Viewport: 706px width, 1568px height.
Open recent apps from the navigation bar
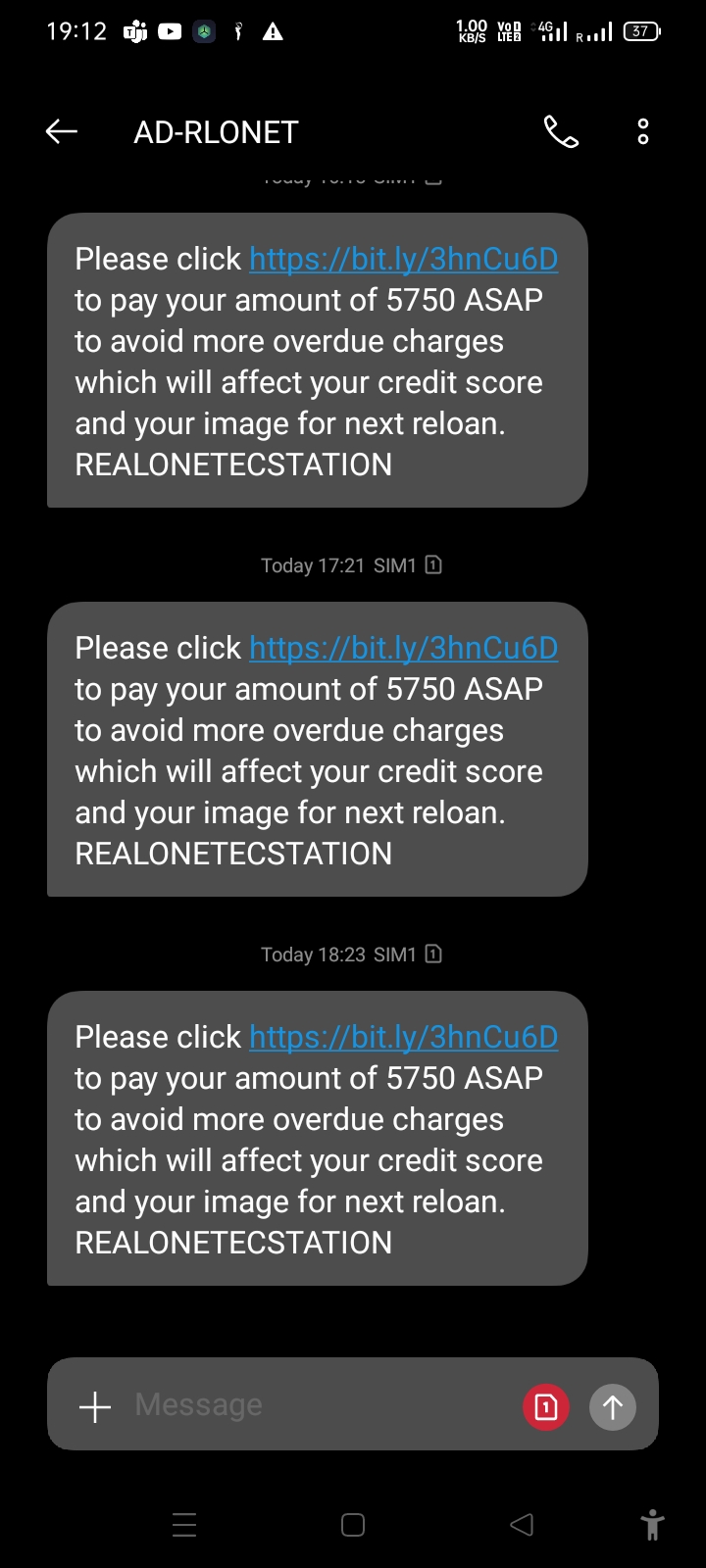click(x=184, y=1525)
